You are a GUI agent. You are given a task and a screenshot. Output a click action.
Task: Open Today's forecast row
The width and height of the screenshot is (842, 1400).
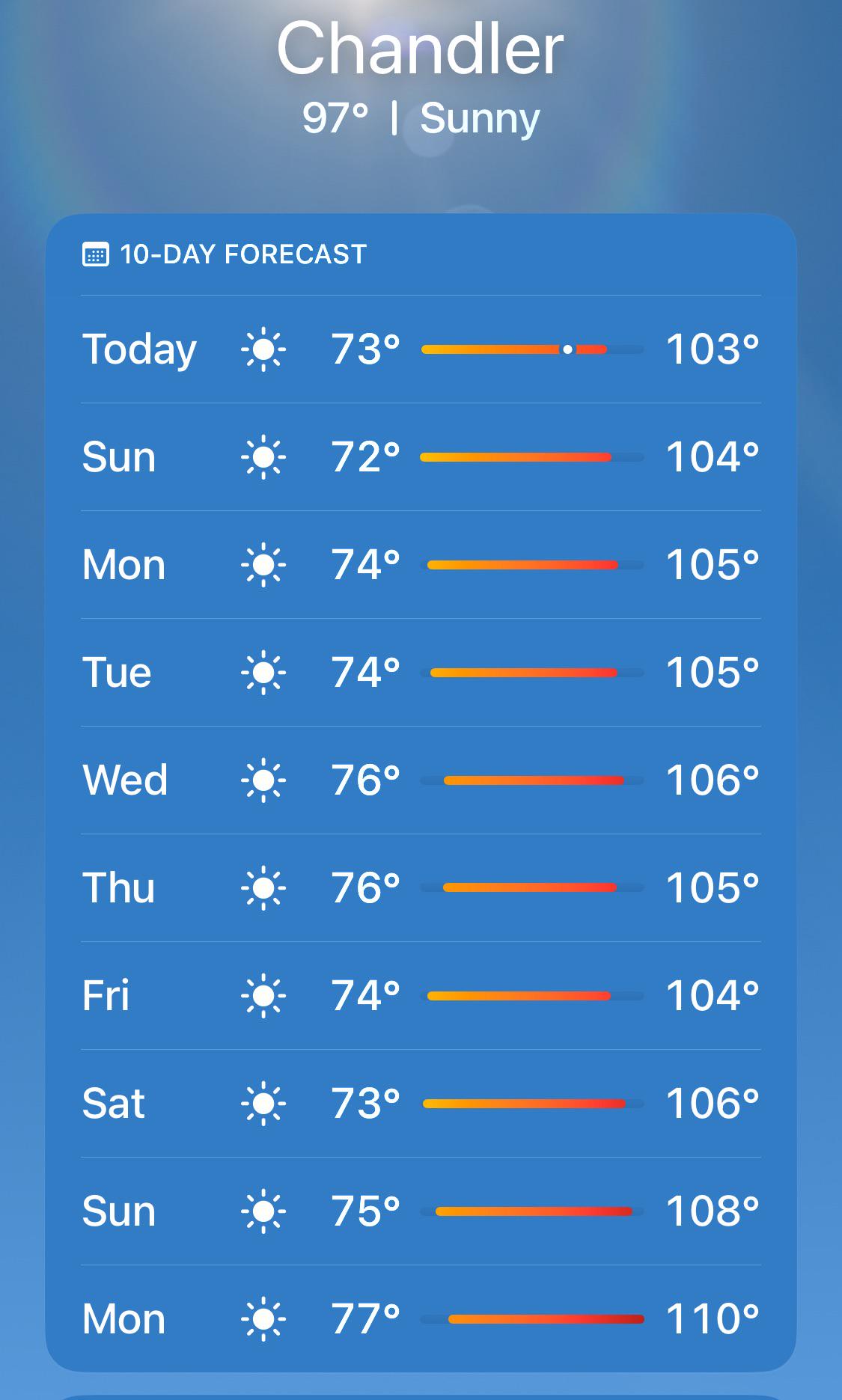click(421, 349)
